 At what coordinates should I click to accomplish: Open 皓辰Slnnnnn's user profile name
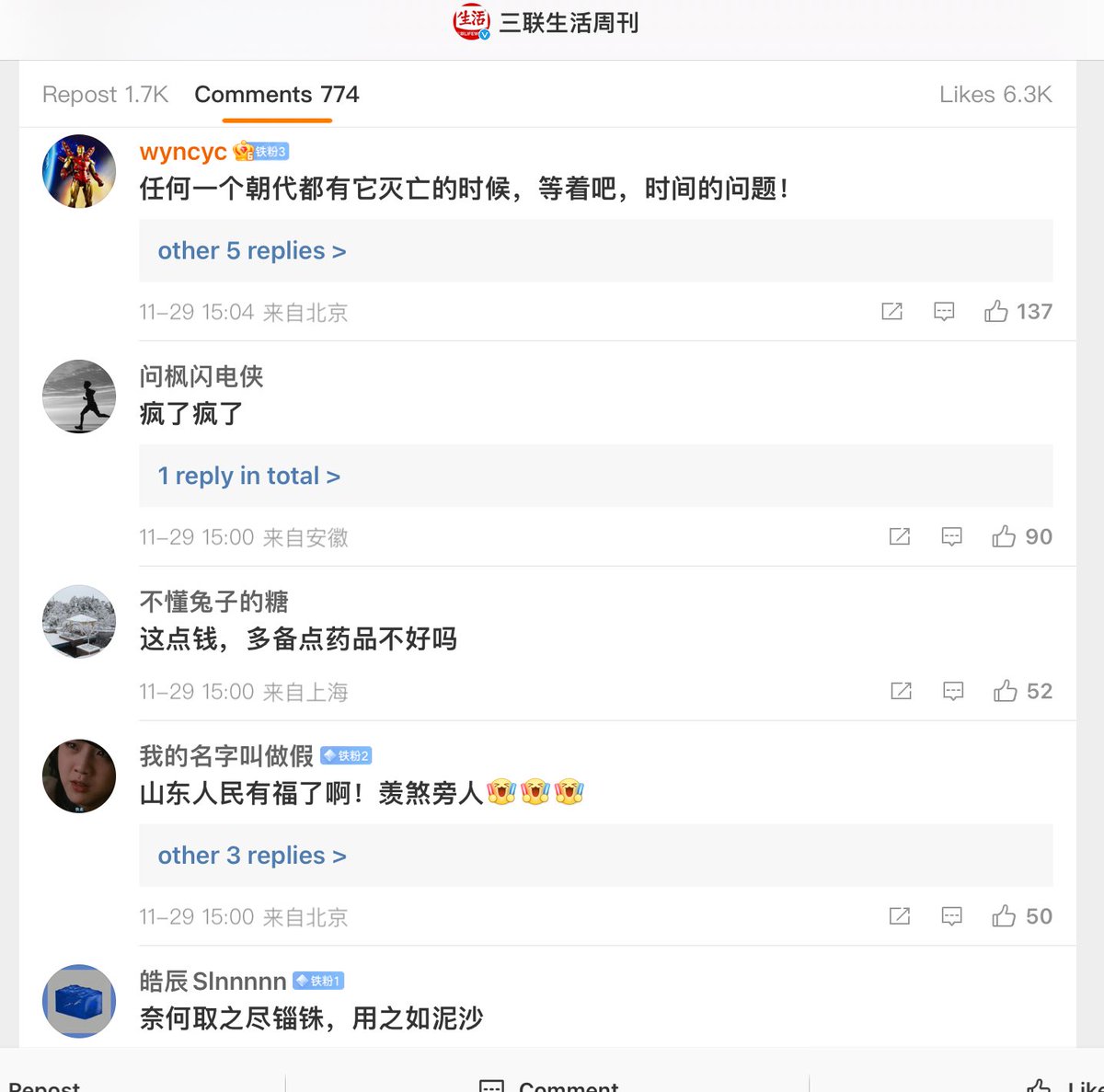213,982
